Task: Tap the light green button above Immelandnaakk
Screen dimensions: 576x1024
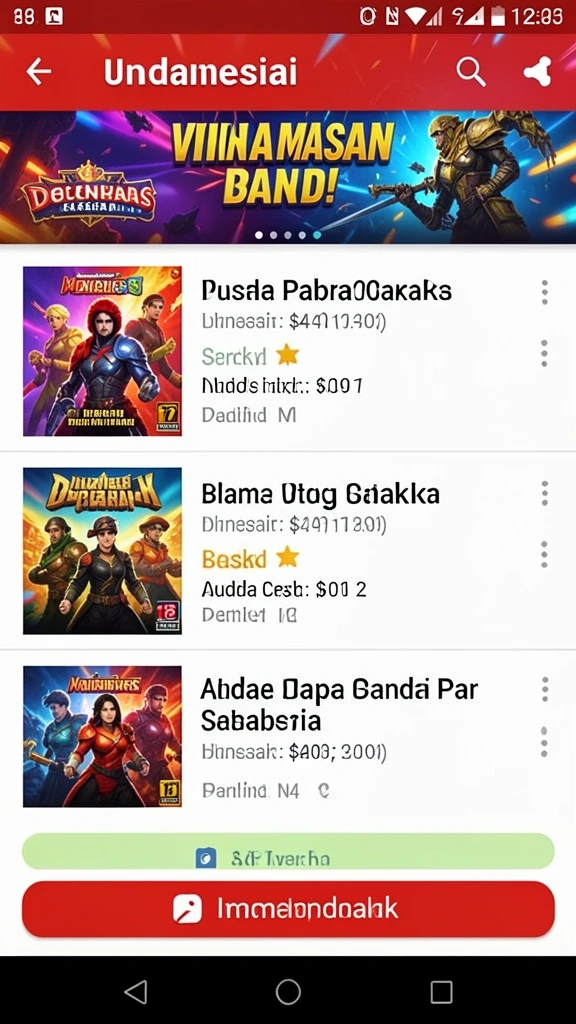Action: 288,852
